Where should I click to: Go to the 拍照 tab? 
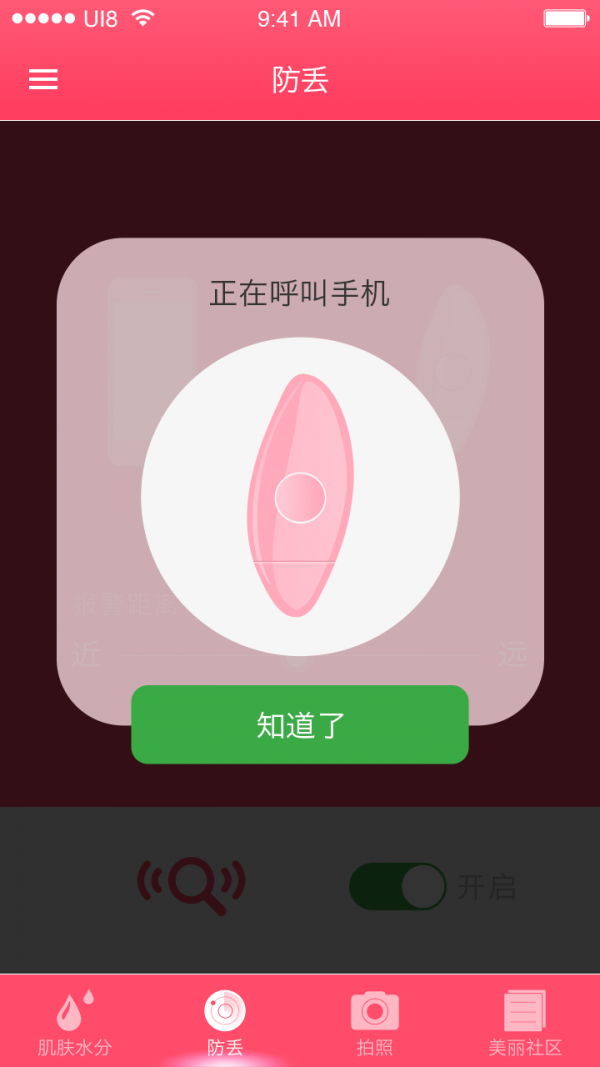click(375, 1022)
